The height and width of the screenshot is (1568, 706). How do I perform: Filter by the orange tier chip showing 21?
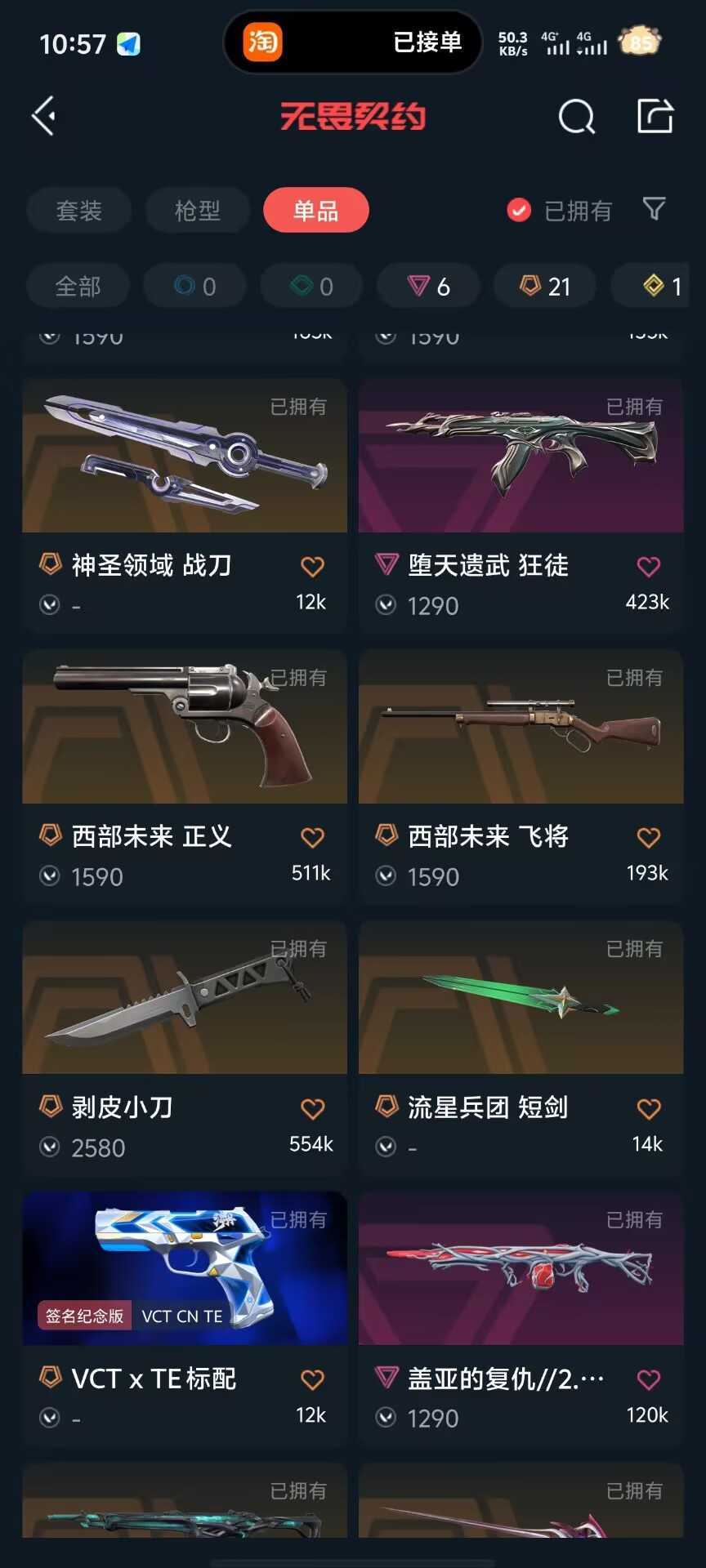point(545,286)
